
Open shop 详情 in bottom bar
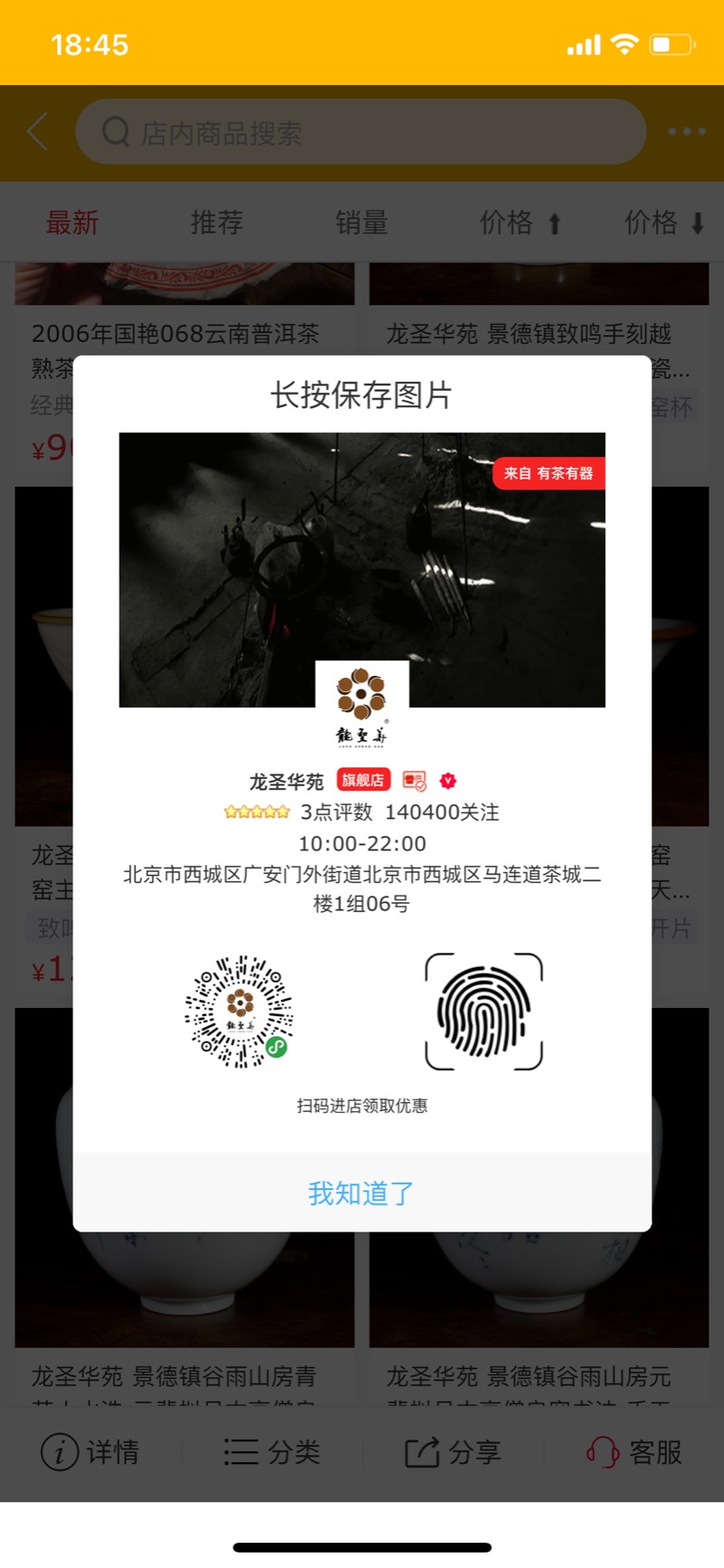point(90,1452)
